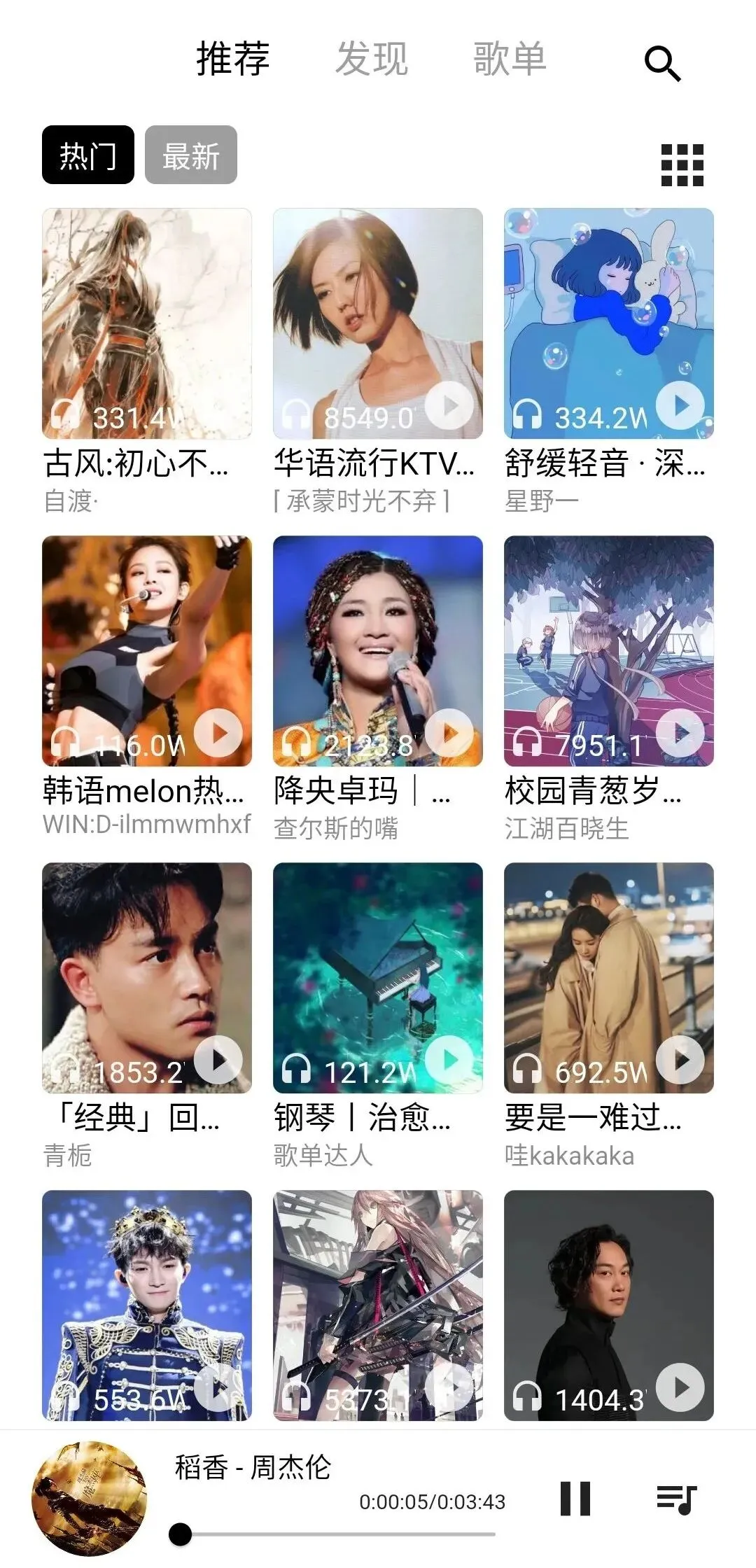
Task: Play the 舒缓轻音 playlist
Action: tap(680, 406)
